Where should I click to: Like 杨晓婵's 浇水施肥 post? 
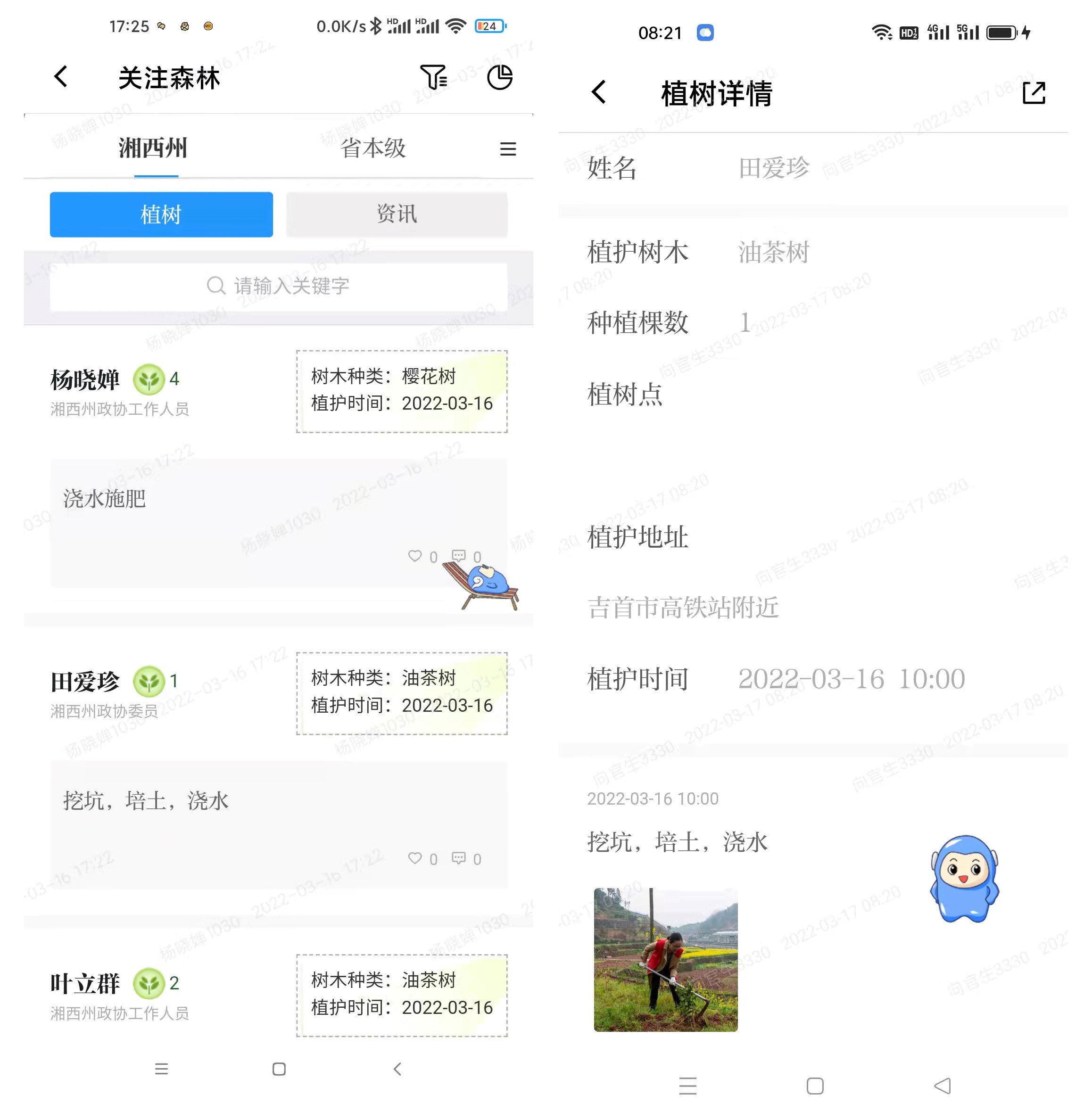coord(415,556)
